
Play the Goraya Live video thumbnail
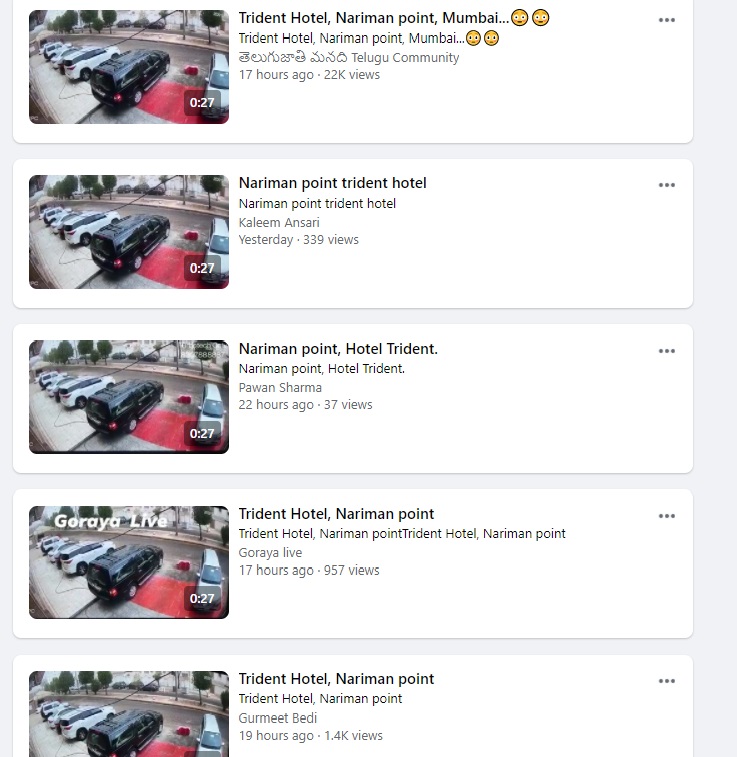tap(128, 562)
